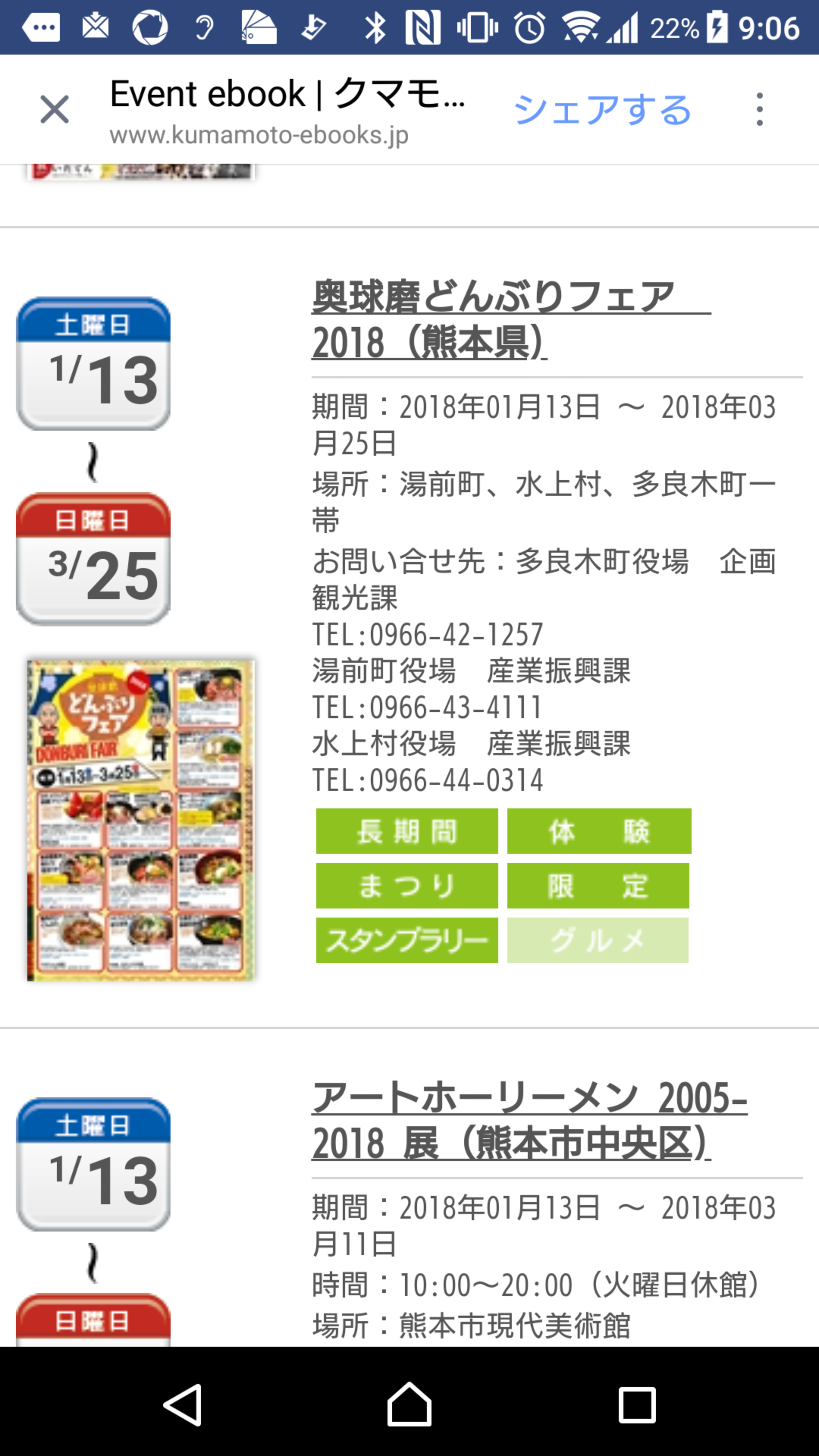Go back with the system back button
This screenshot has width=819, height=1456.
(183, 1405)
